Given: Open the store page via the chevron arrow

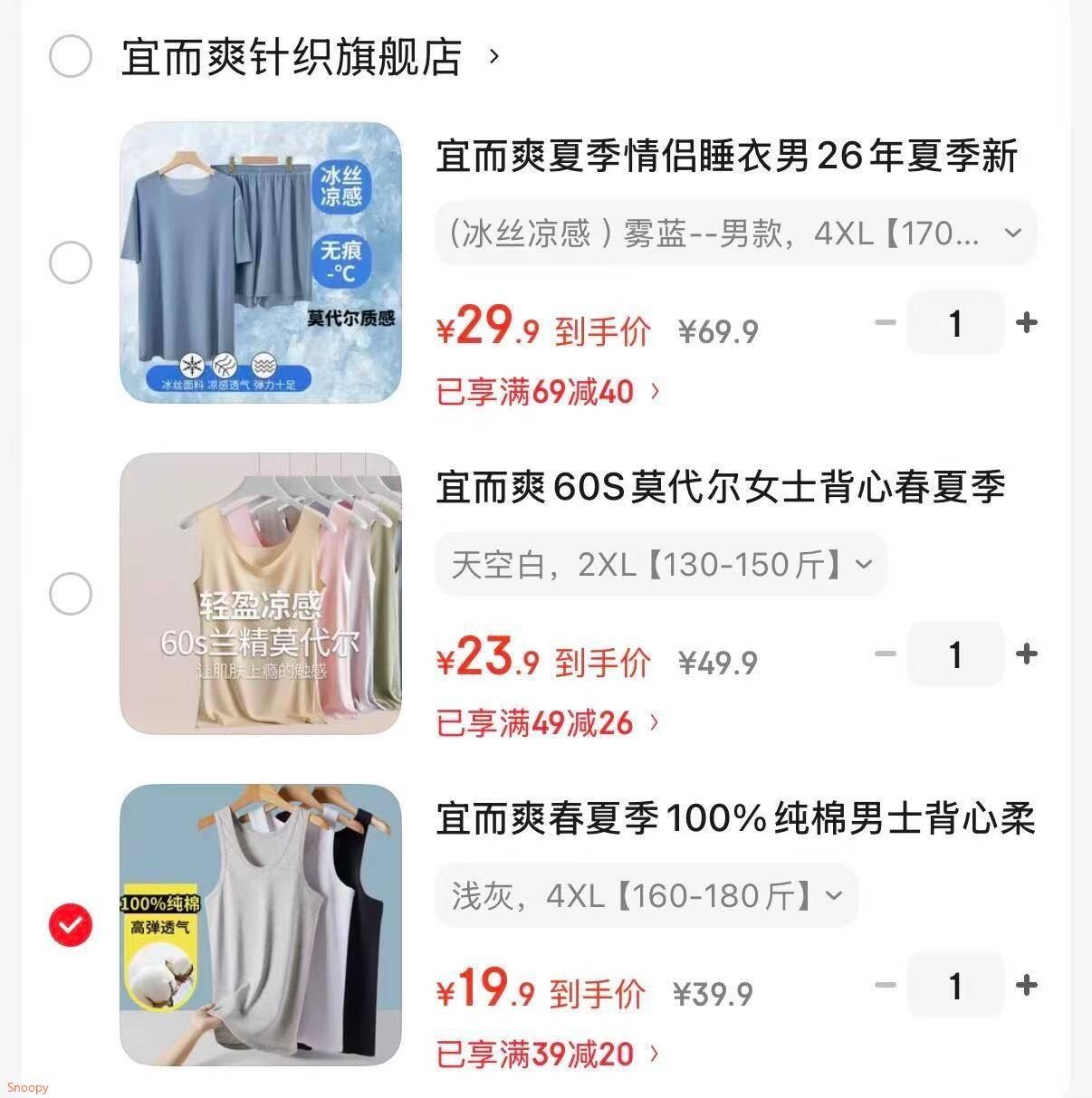Looking at the screenshot, I should 494,58.
